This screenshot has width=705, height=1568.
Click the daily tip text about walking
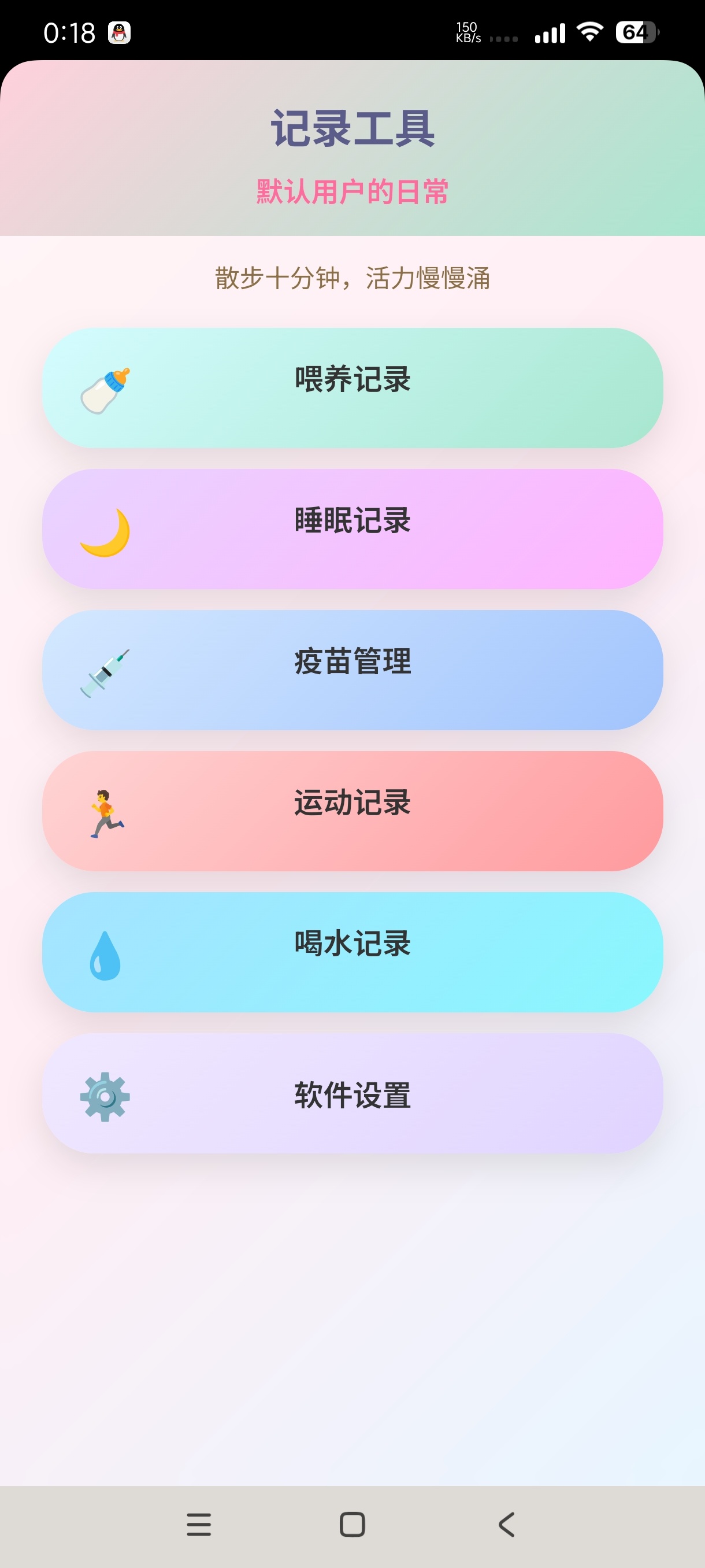coord(353,277)
